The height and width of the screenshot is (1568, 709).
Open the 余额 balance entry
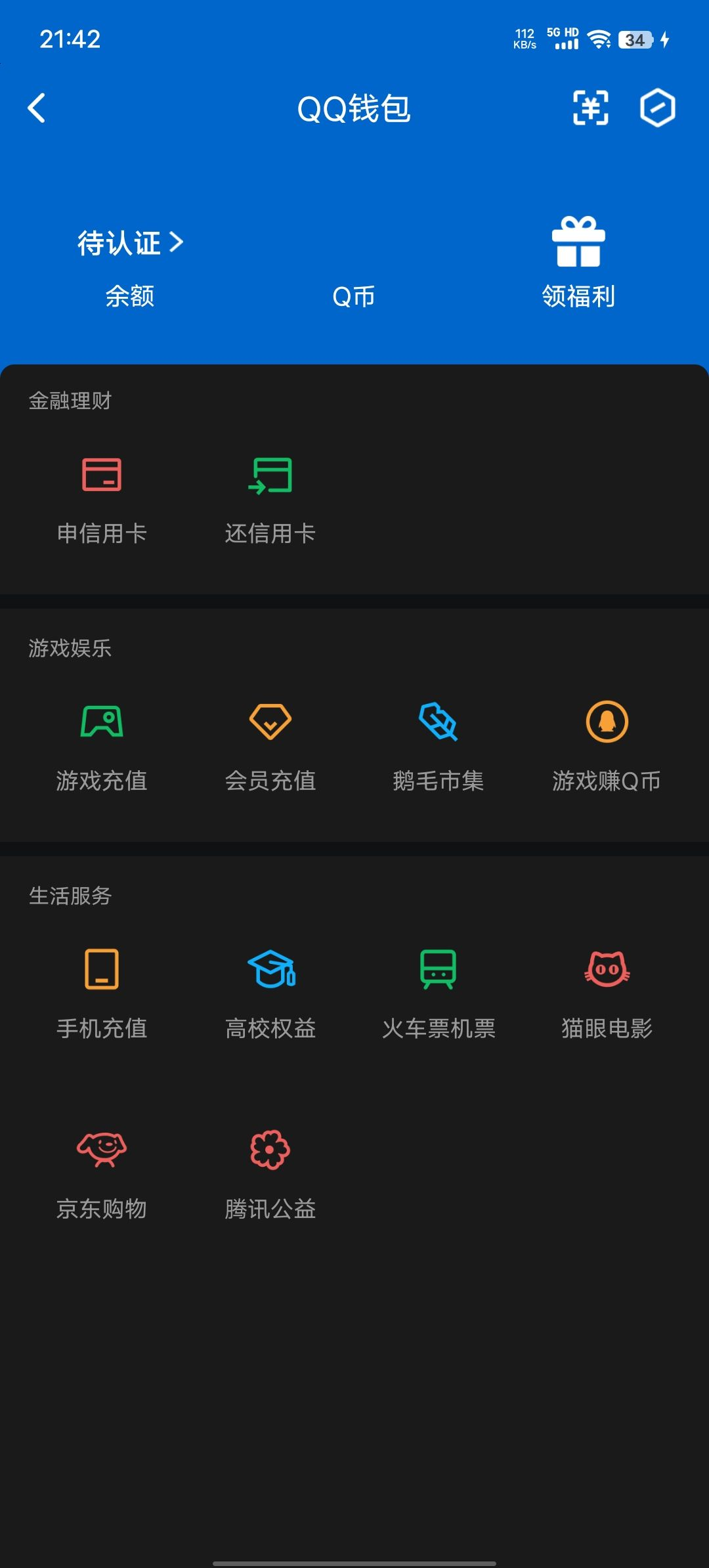(x=129, y=297)
